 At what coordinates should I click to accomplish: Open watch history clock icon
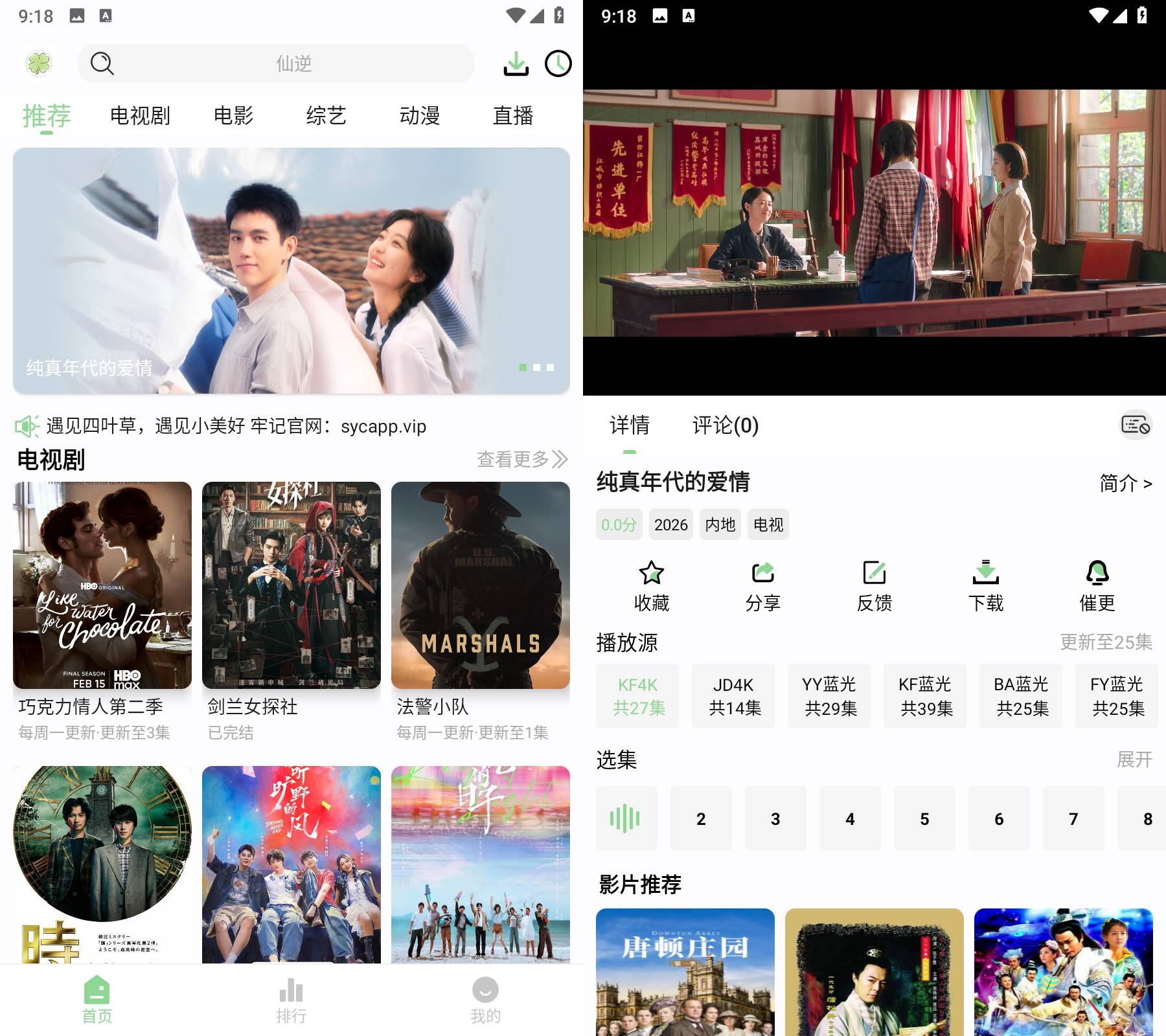[558, 63]
